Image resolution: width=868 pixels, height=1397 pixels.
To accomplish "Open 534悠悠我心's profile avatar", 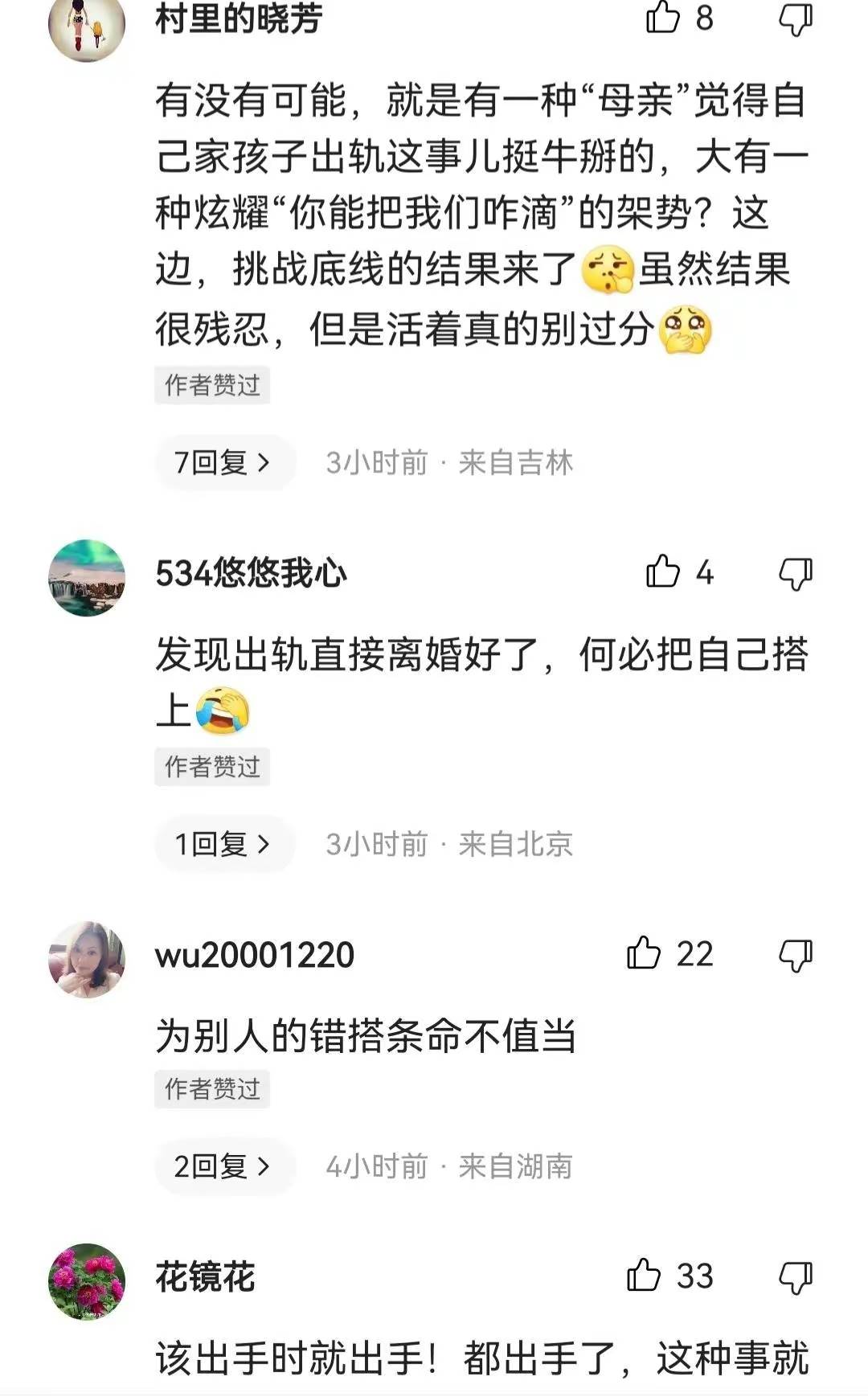I will 87,578.
